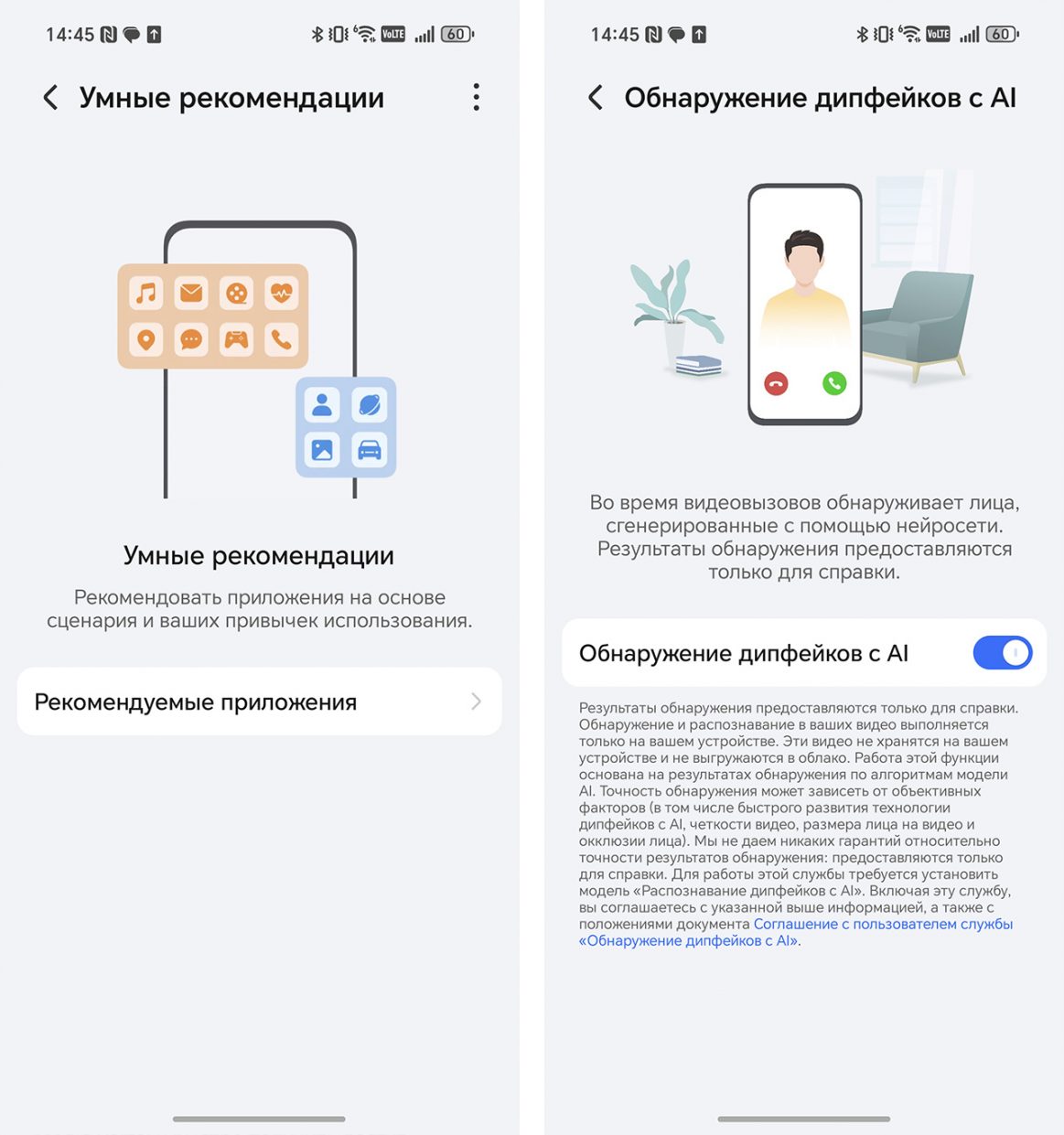Screen dimensions: 1064x1135
Task: Go back from the Умные рекомендации screen
Action: pyautogui.click(x=51, y=98)
